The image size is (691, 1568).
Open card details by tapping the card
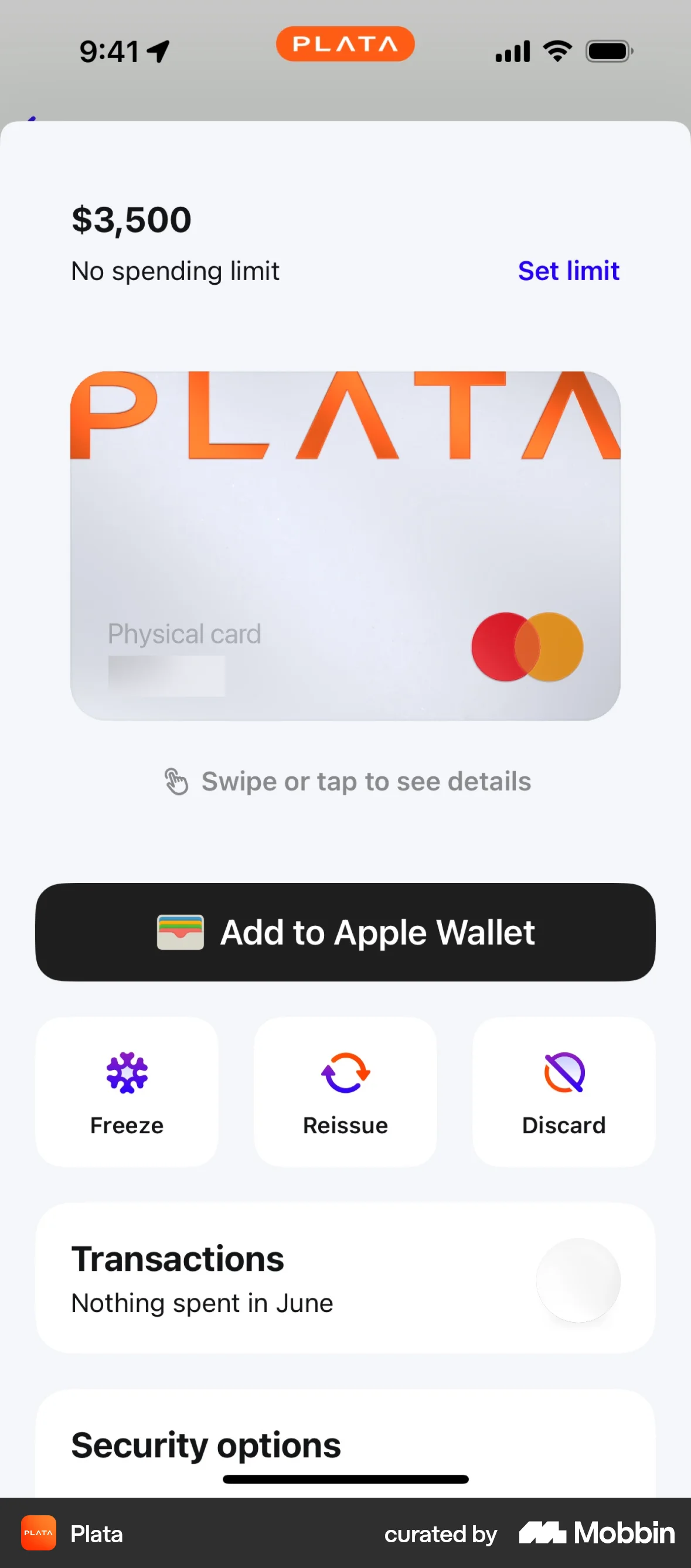coord(345,546)
